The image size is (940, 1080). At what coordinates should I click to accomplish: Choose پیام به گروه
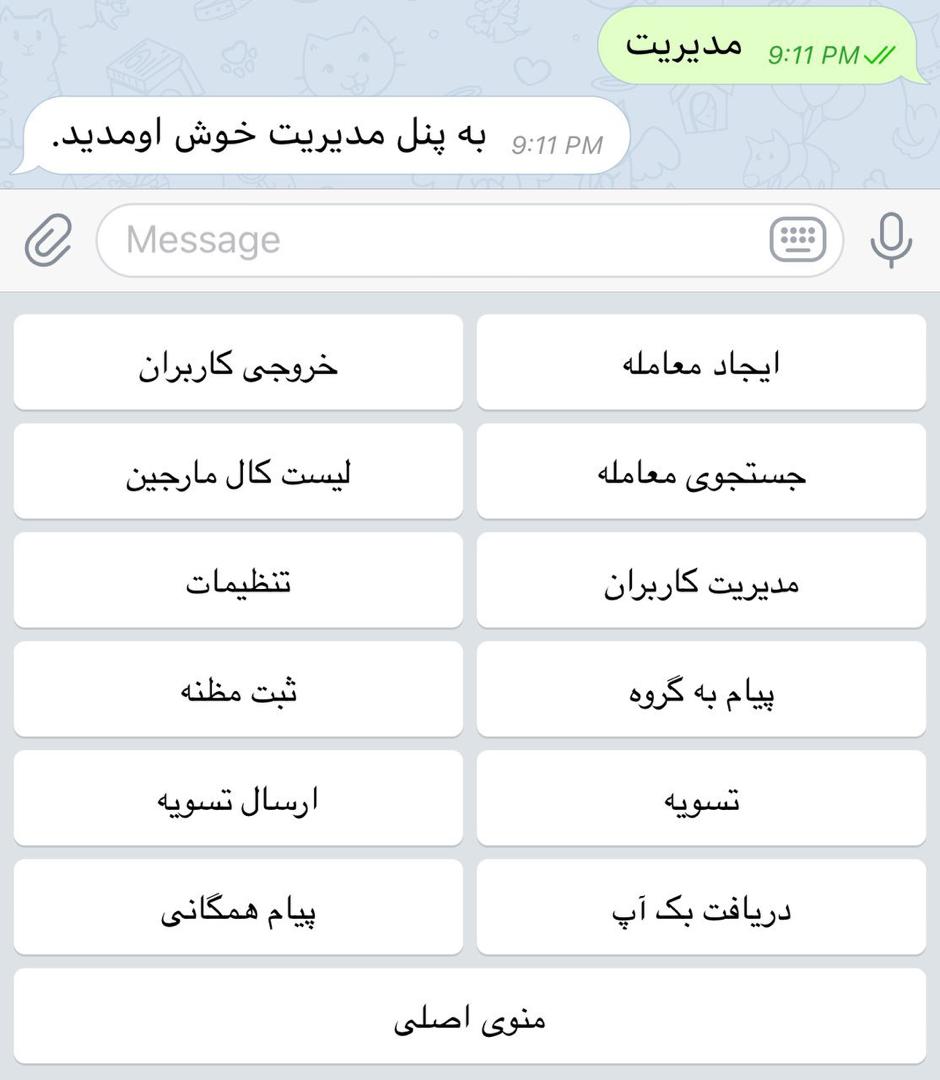pyautogui.click(x=701, y=690)
